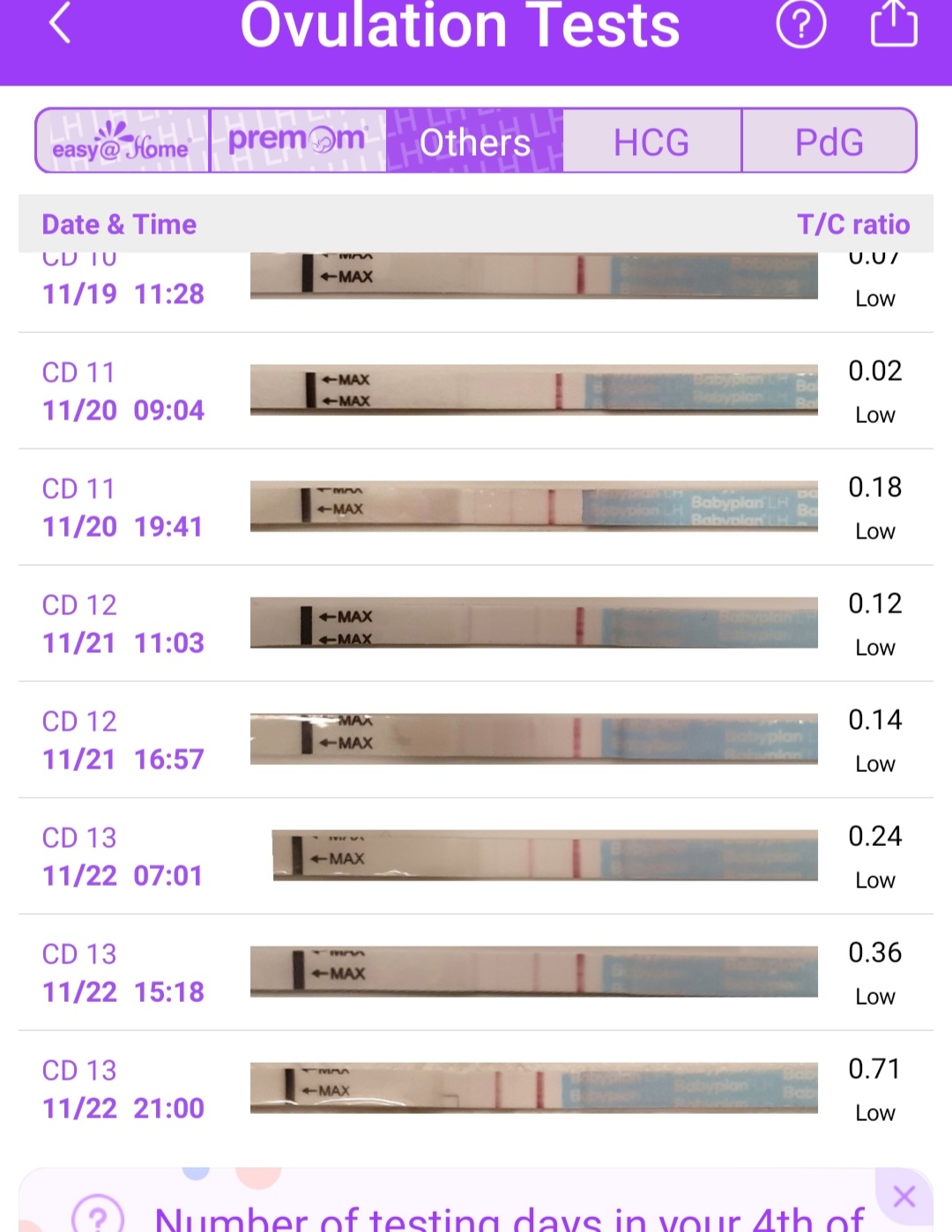Open the help question mark icon
Screen dimensions: 952x1232
tap(800, 24)
